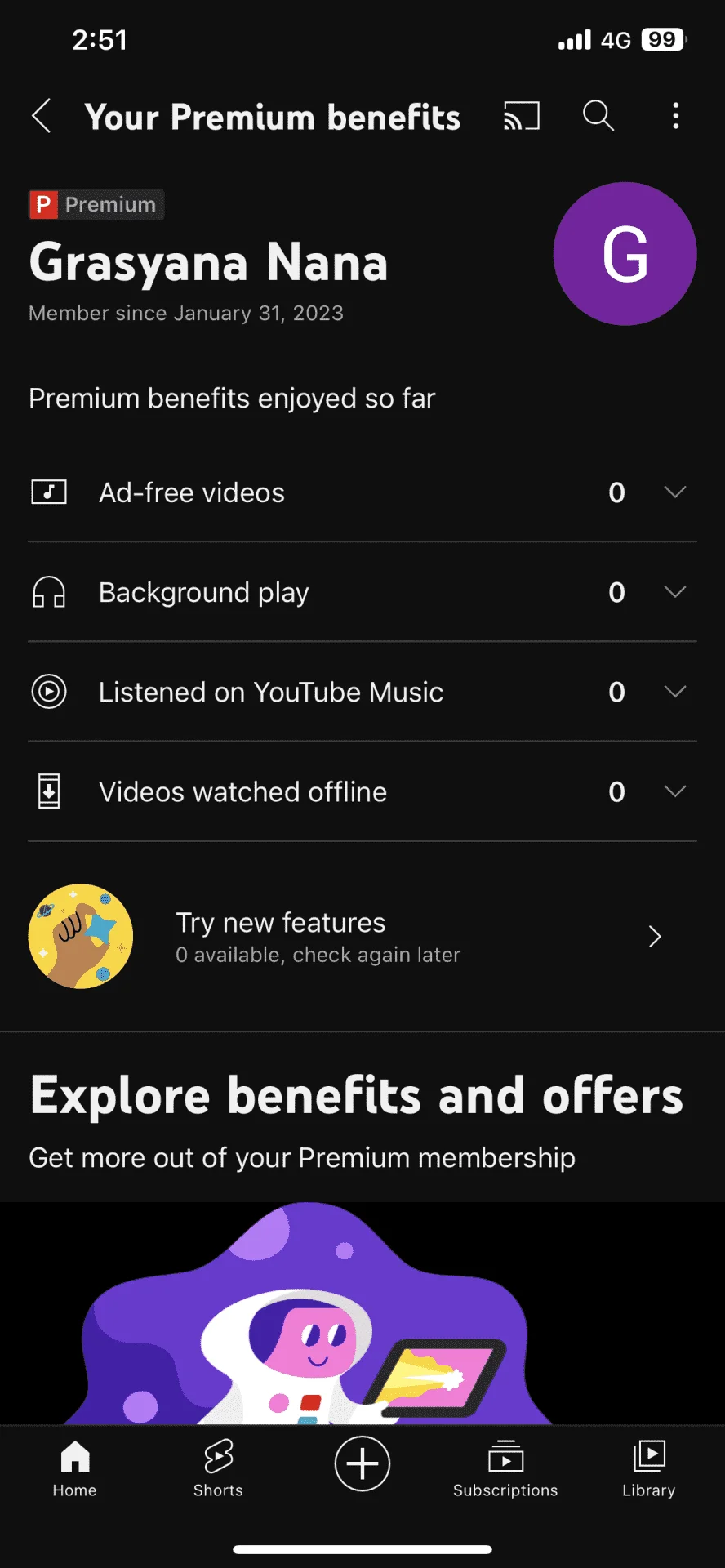Expand Listened on YouTube Music

362,692
